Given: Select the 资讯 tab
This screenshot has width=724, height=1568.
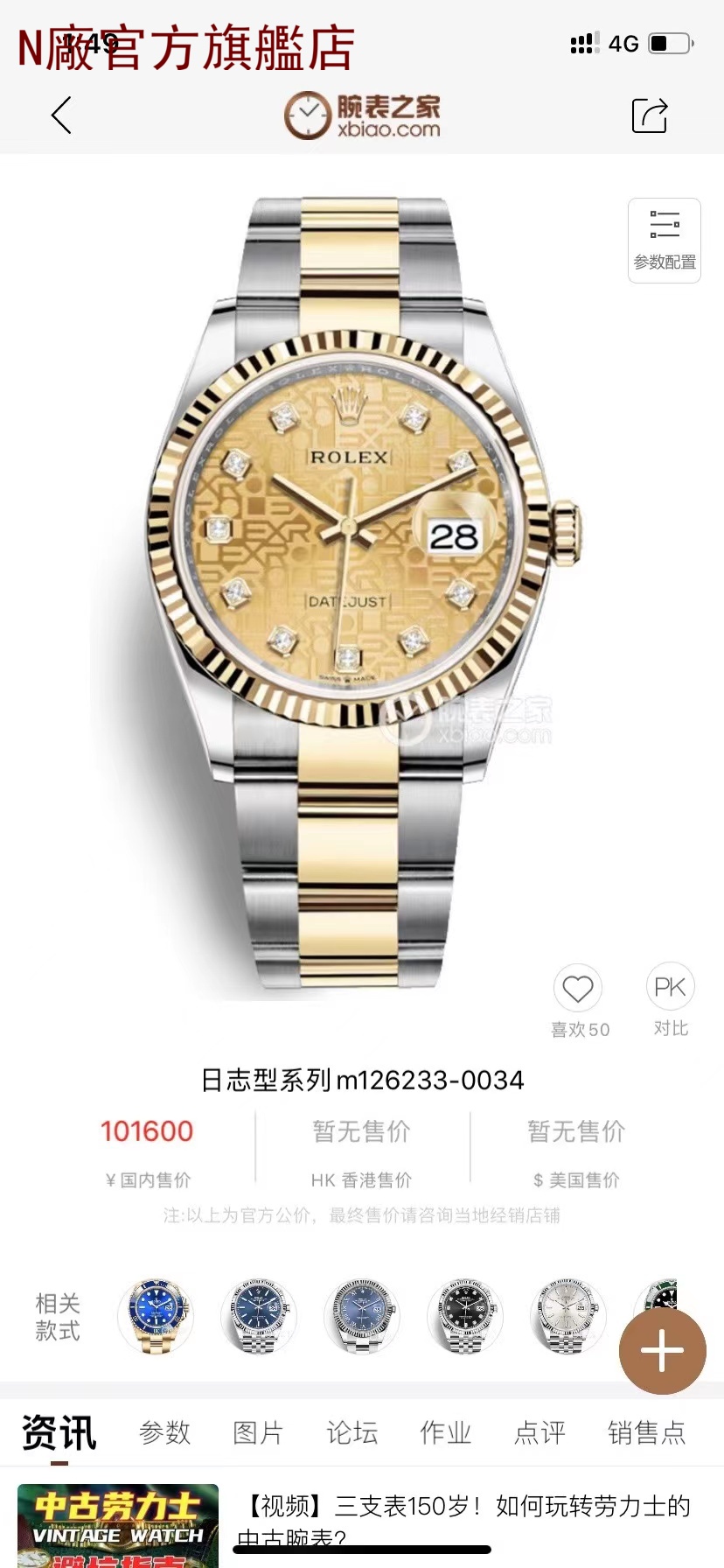Looking at the screenshot, I should click(x=59, y=1432).
